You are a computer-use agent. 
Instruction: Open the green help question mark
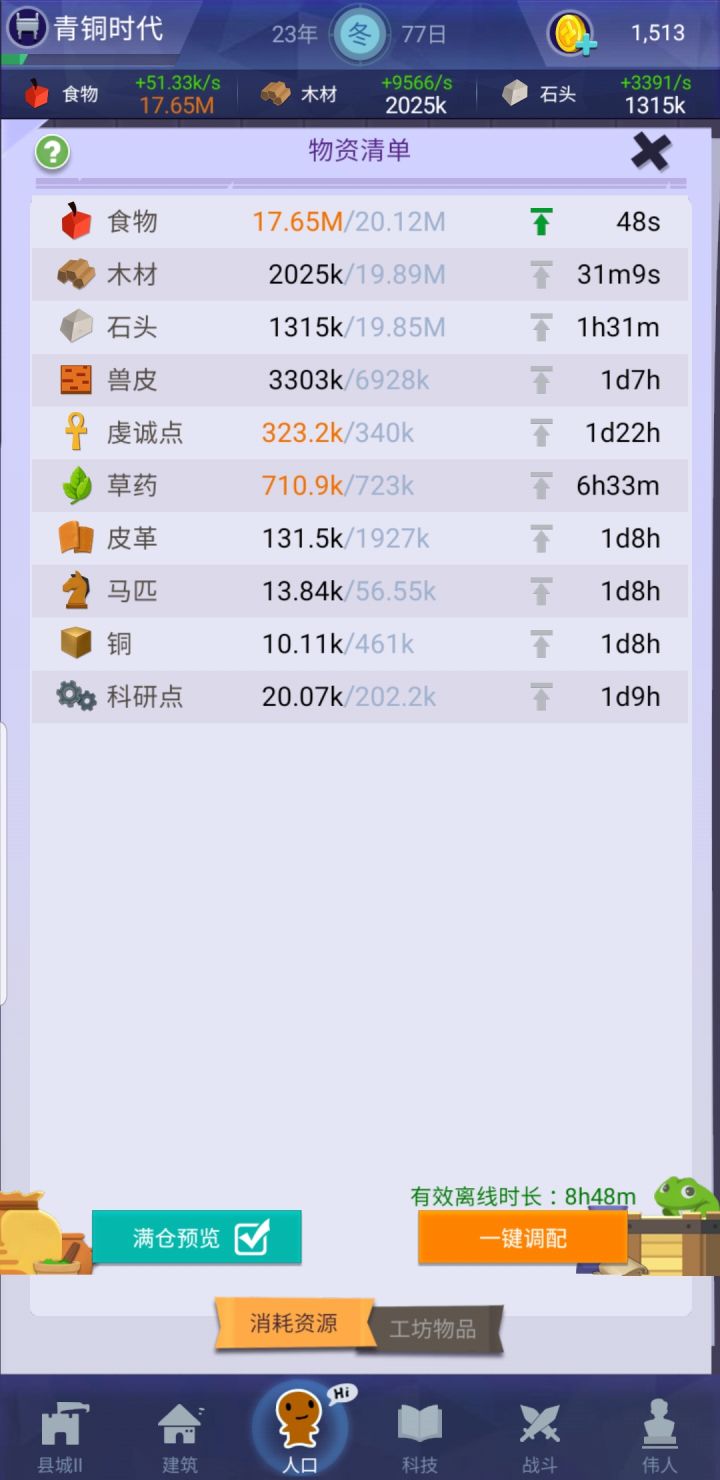[x=50, y=151]
